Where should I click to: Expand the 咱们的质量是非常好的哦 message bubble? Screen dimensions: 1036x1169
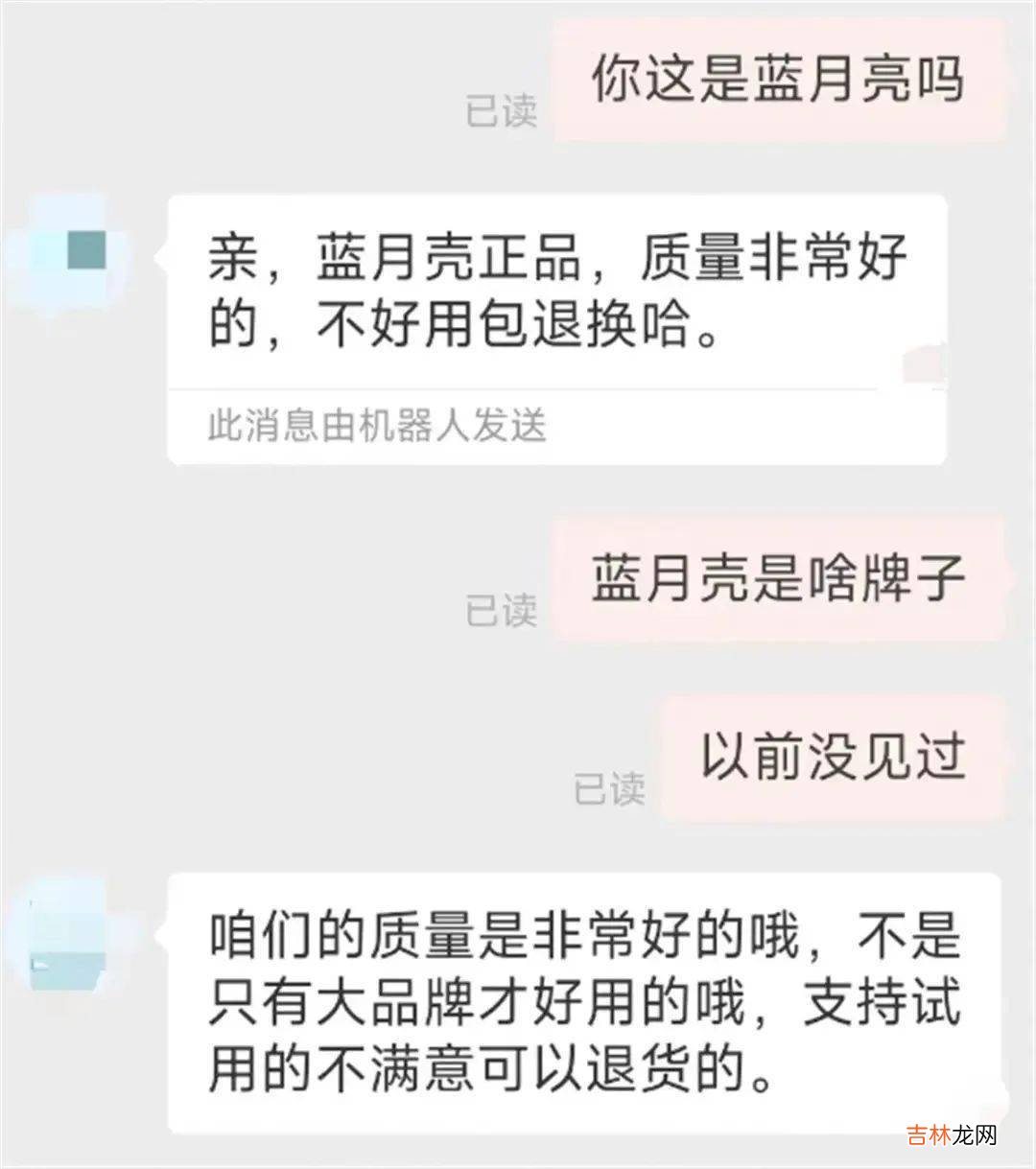566,1007
